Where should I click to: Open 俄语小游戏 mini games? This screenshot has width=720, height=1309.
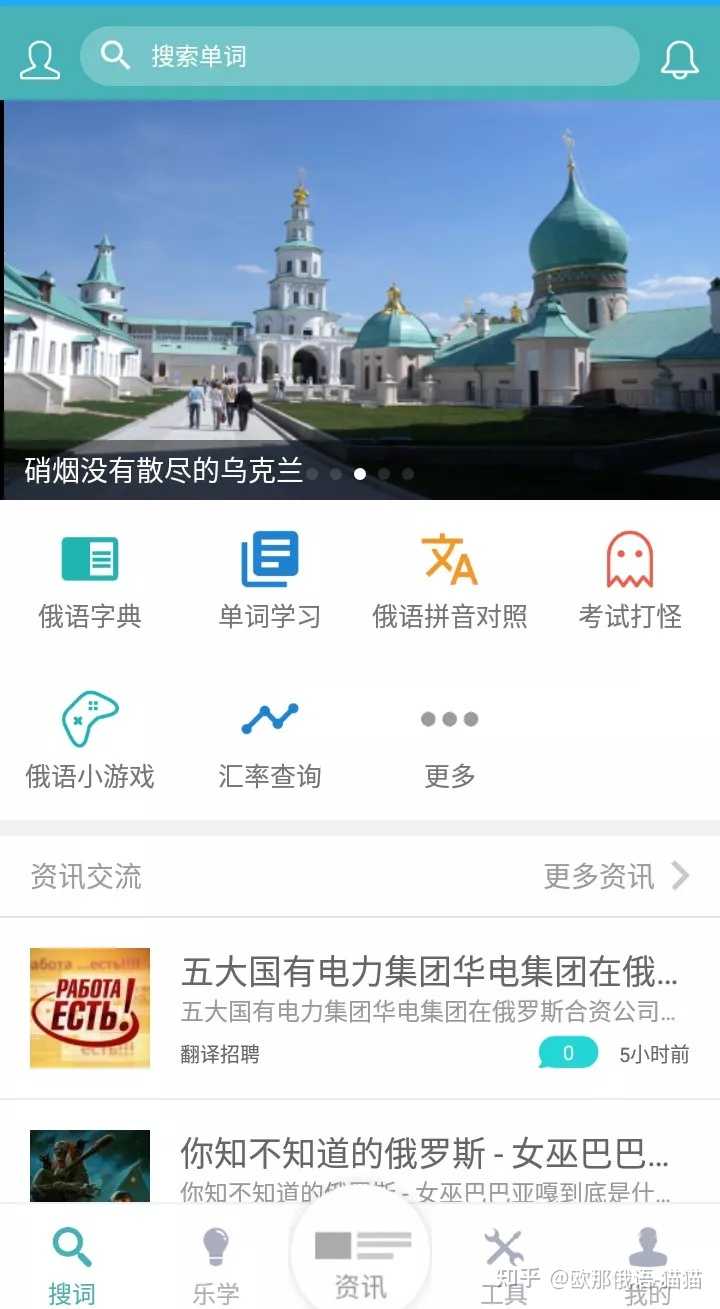[90, 740]
